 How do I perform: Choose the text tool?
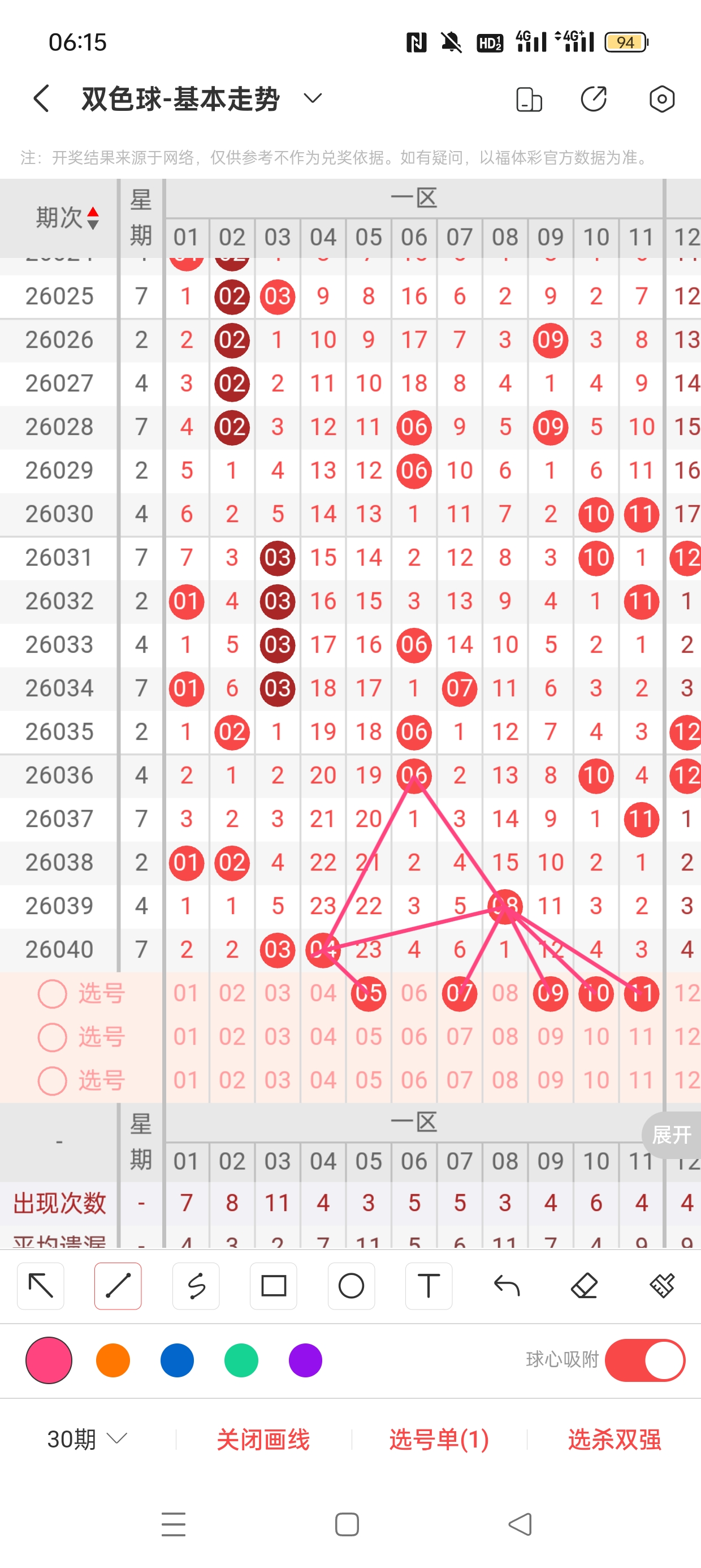429,1286
